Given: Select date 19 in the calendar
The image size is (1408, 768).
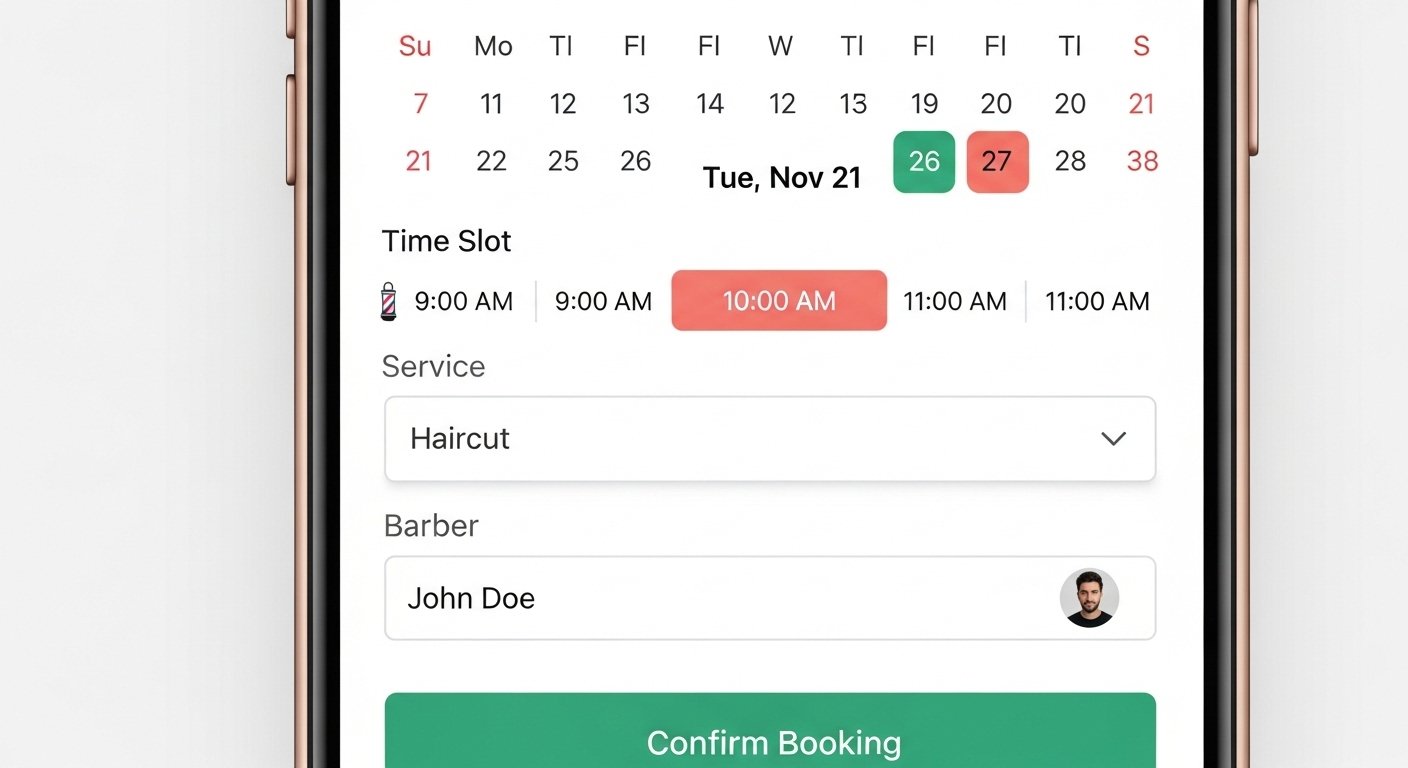Looking at the screenshot, I should [x=924, y=104].
